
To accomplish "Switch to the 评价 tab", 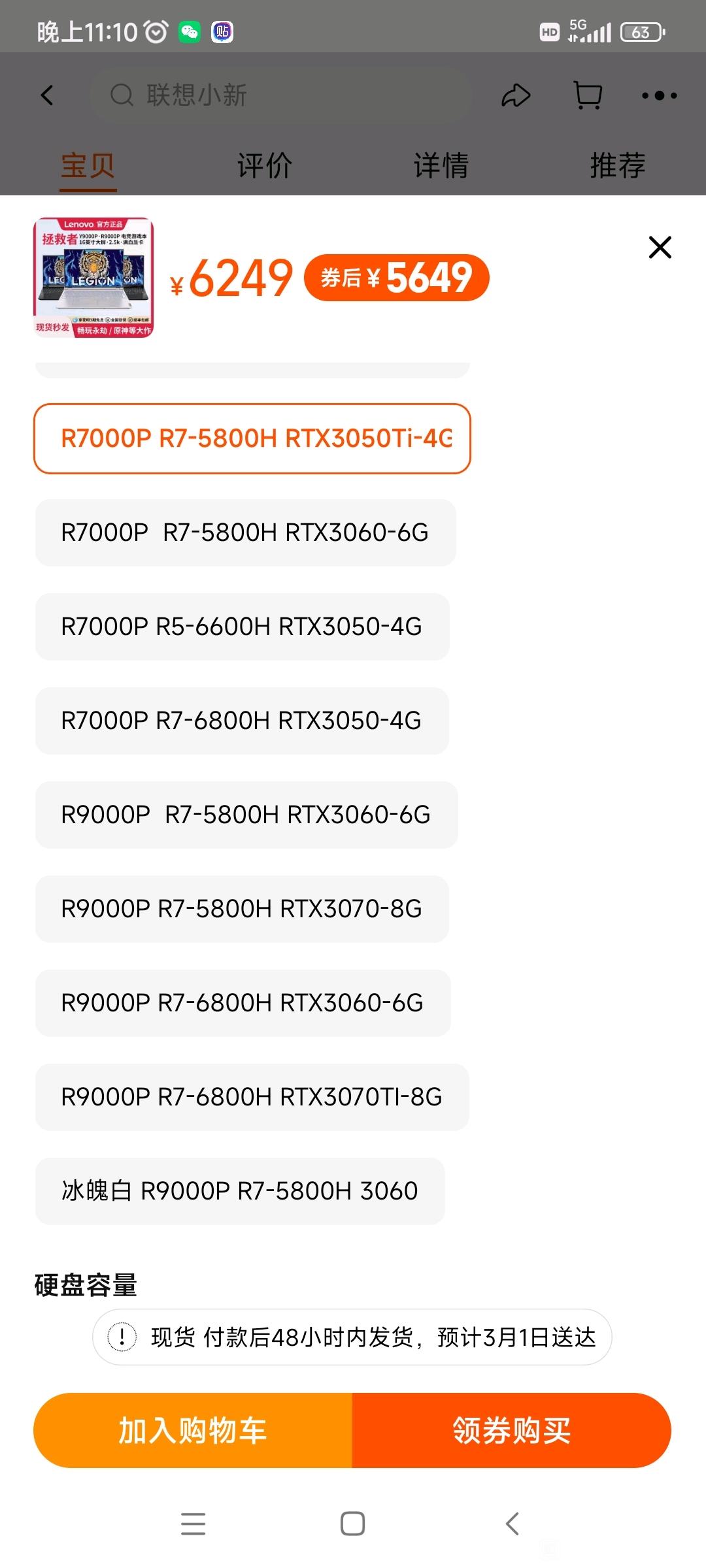I will click(265, 165).
